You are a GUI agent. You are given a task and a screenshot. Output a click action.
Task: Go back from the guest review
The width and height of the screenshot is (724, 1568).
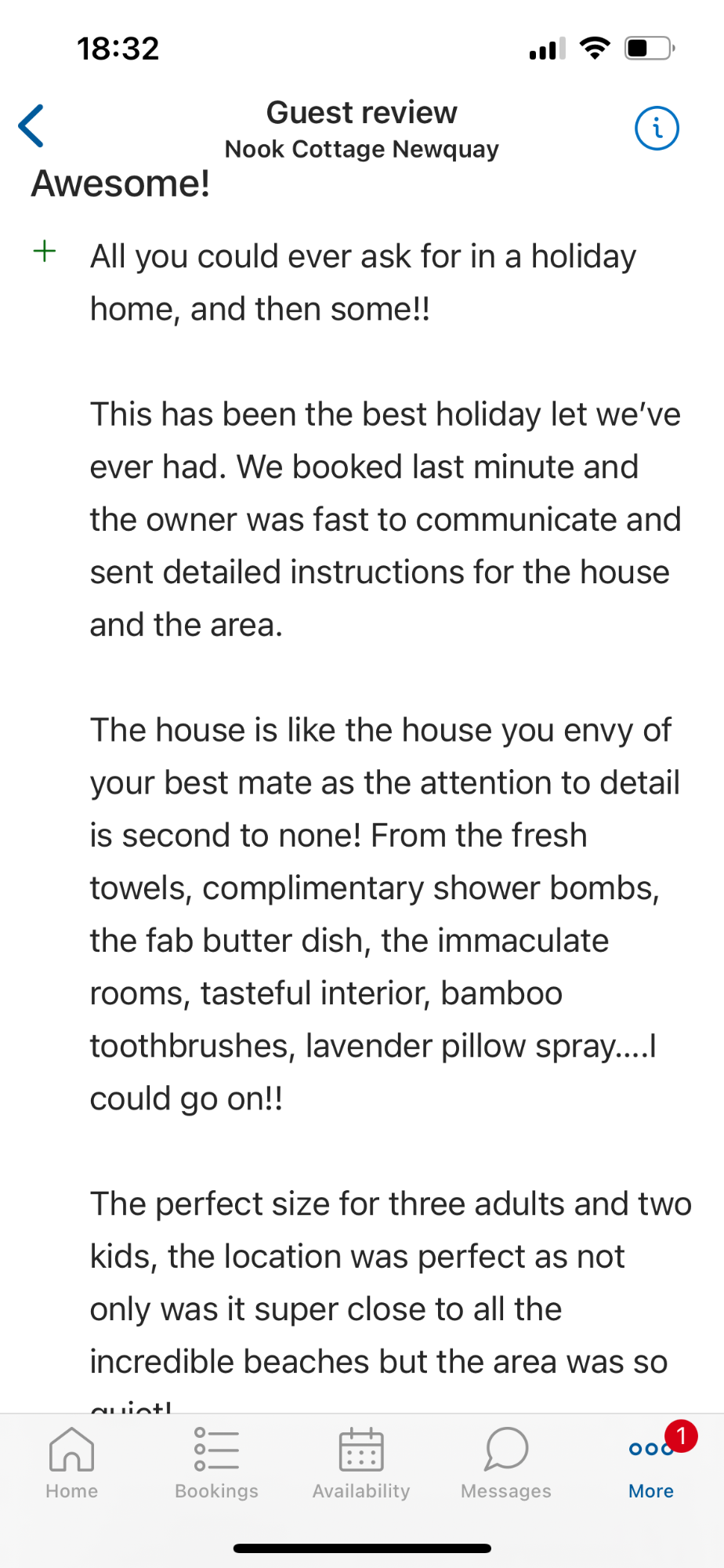pos(31,126)
